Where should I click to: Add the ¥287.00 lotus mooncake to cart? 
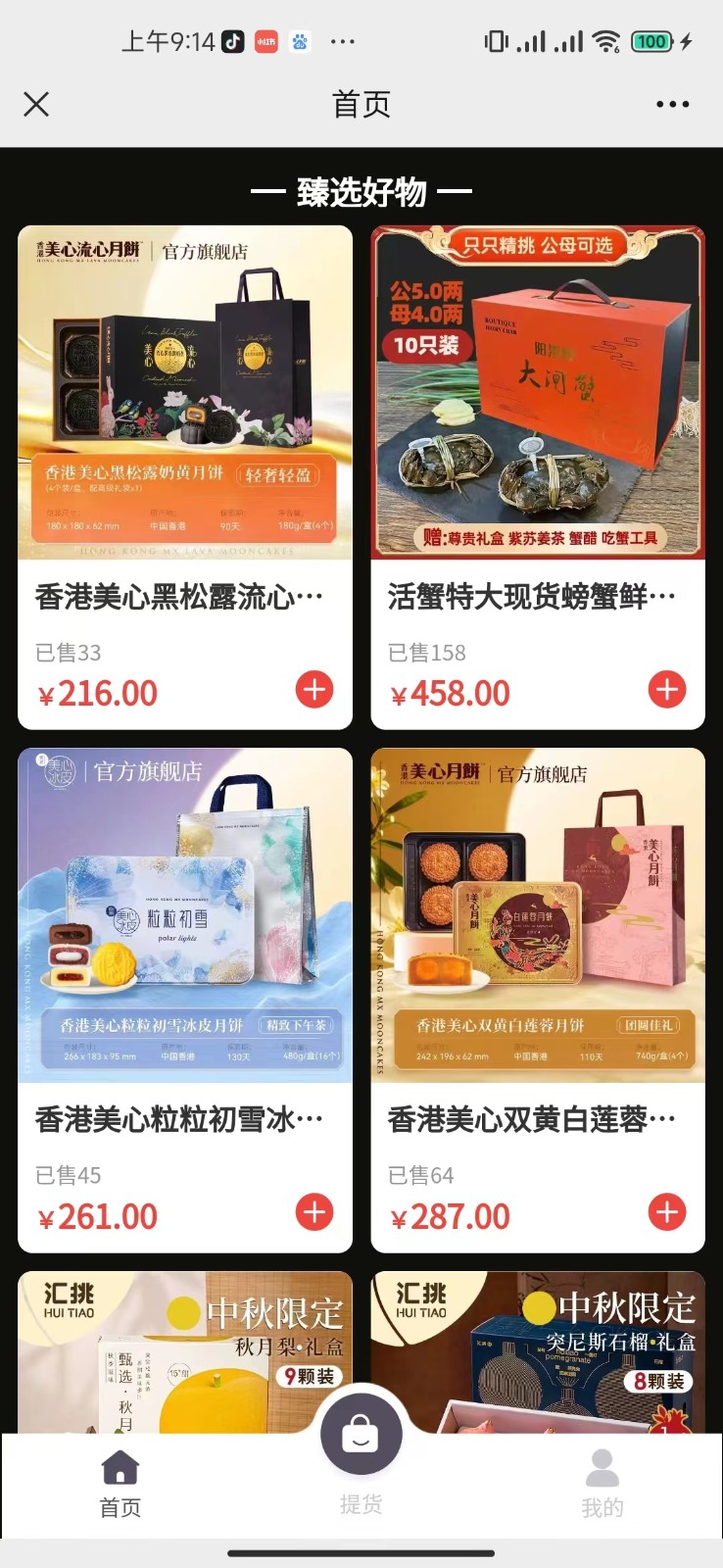[x=667, y=1212]
